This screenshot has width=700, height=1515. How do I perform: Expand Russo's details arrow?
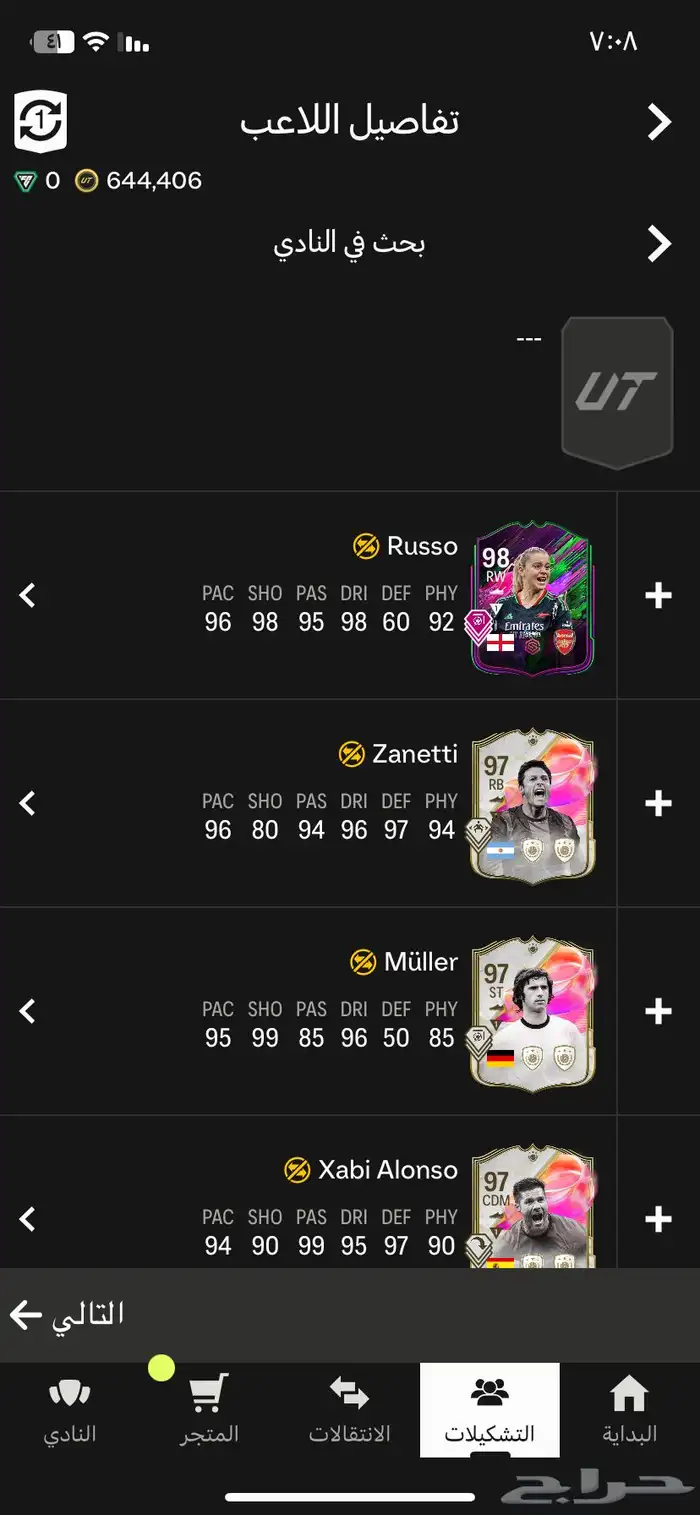(28, 596)
